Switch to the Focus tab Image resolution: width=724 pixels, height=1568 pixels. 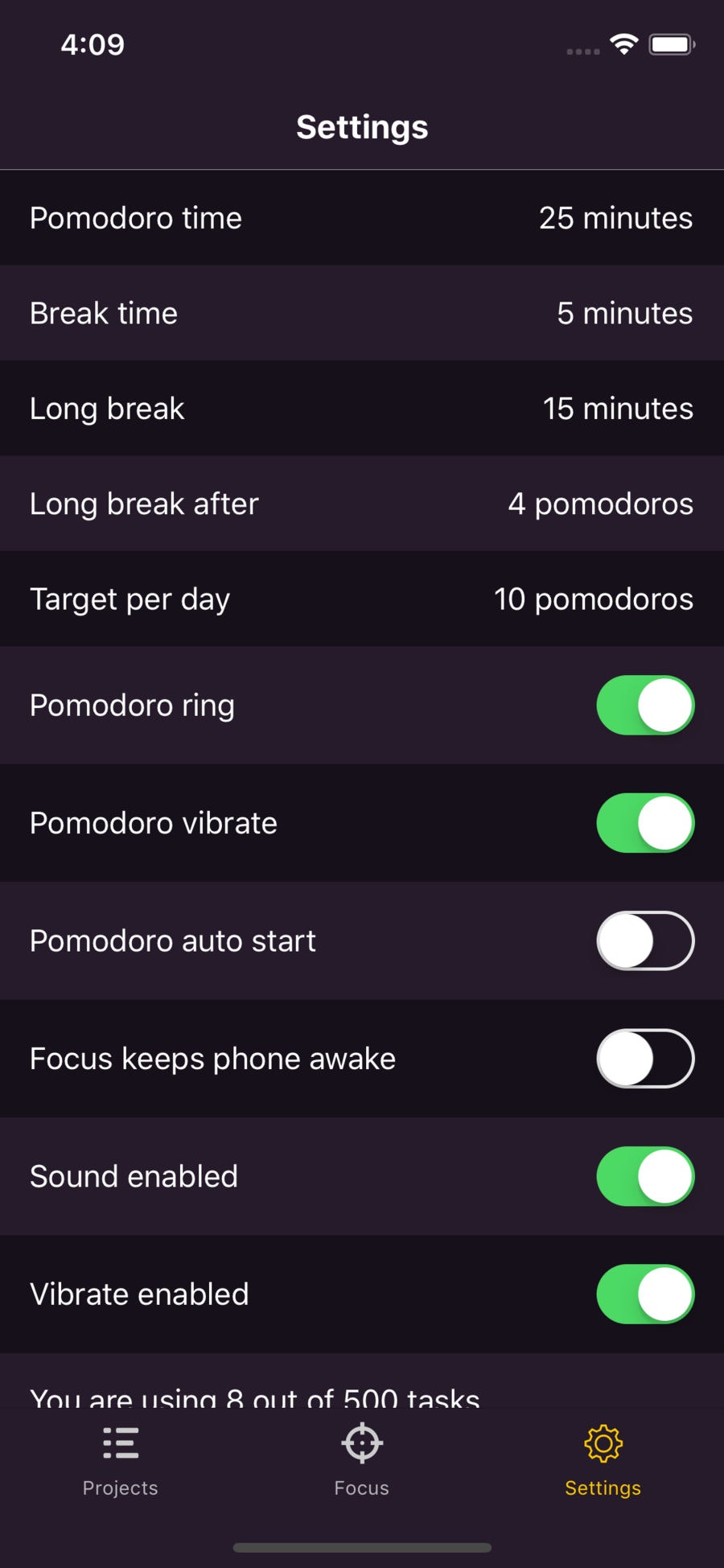coord(362,1460)
